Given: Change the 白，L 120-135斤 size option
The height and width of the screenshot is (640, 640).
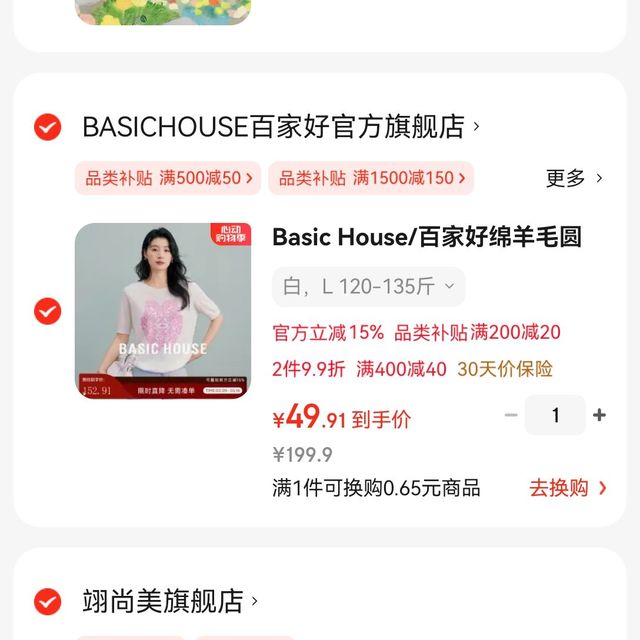Looking at the screenshot, I should coord(368,287).
